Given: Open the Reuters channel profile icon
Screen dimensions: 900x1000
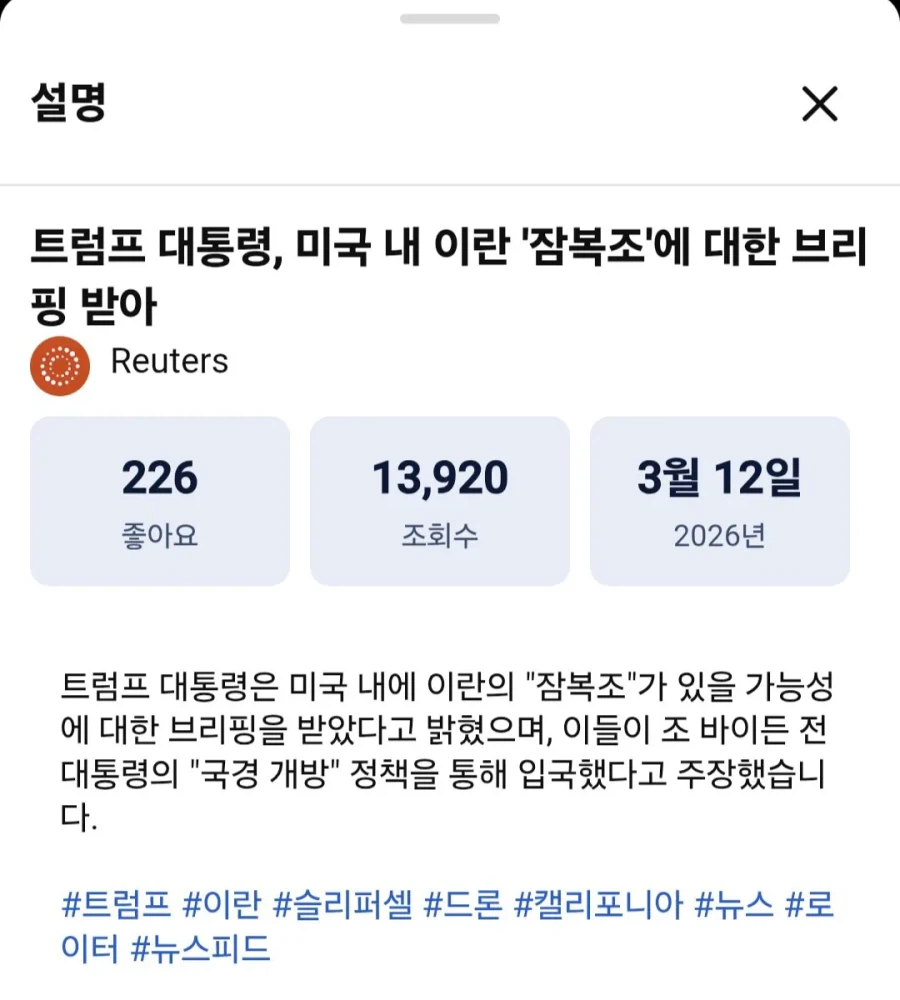Looking at the screenshot, I should tap(60, 363).
